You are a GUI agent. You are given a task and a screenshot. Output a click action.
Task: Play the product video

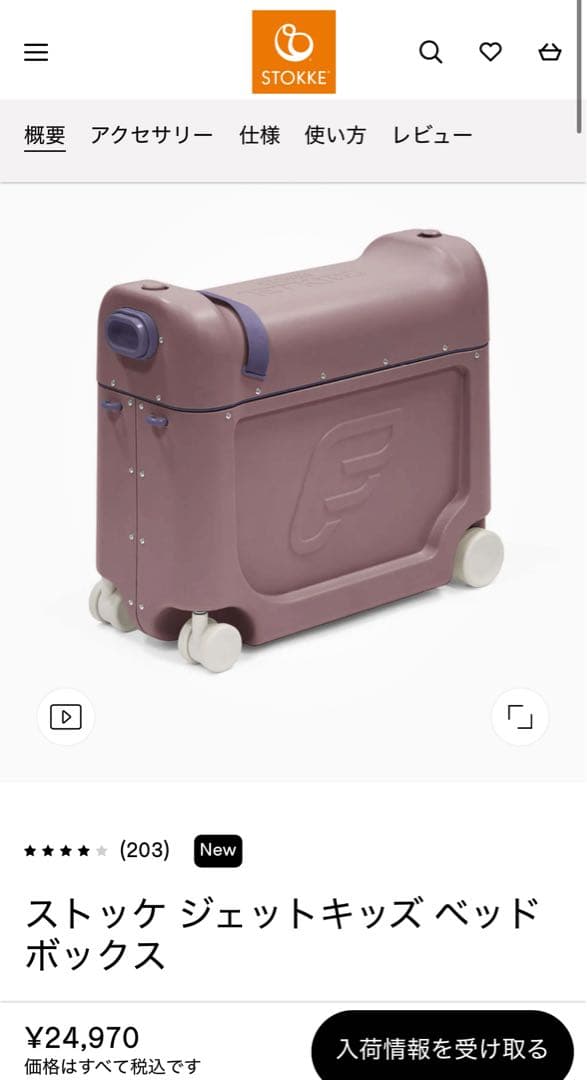(x=65, y=717)
